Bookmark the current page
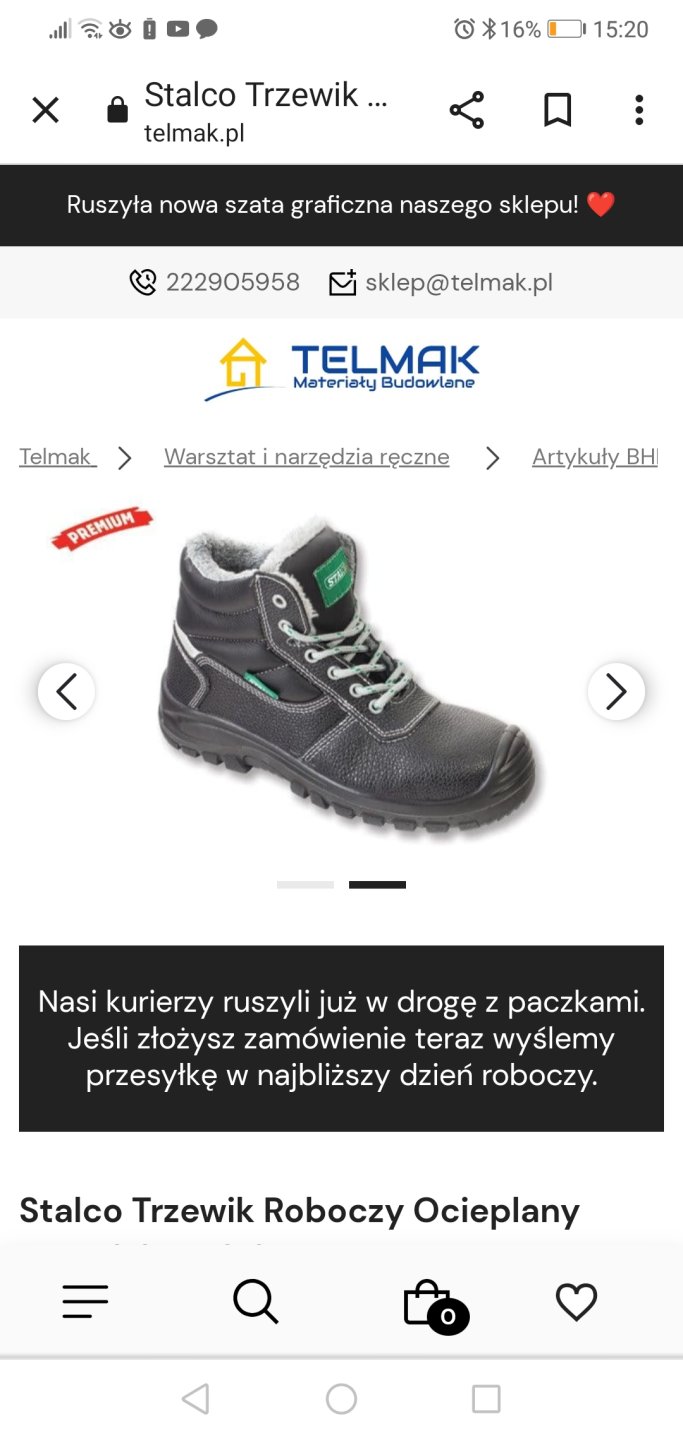This screenshot has width=683, height=1440. point(557,110)
